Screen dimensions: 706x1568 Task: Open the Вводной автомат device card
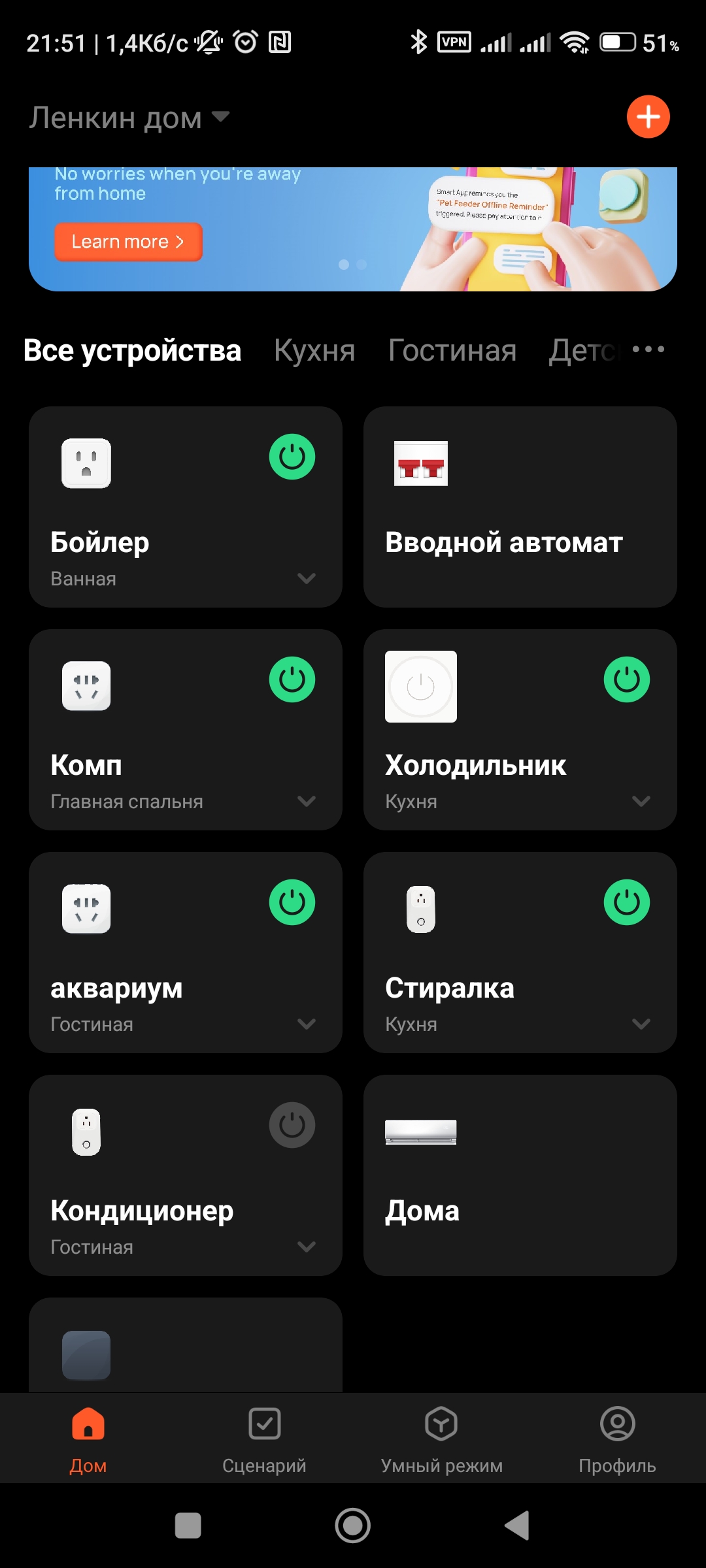click(520, 507)
